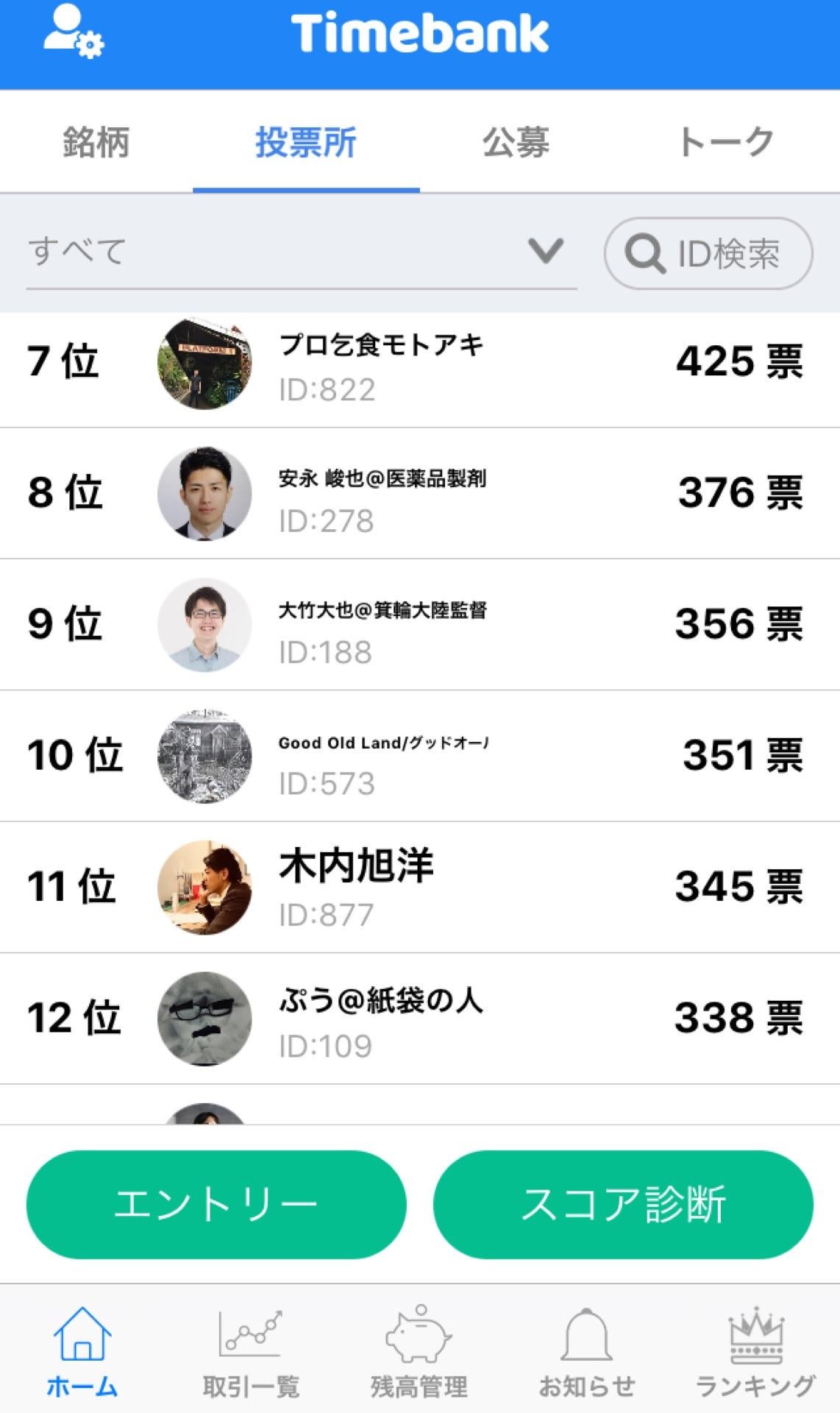Open the account settings icon

point(74,32)
